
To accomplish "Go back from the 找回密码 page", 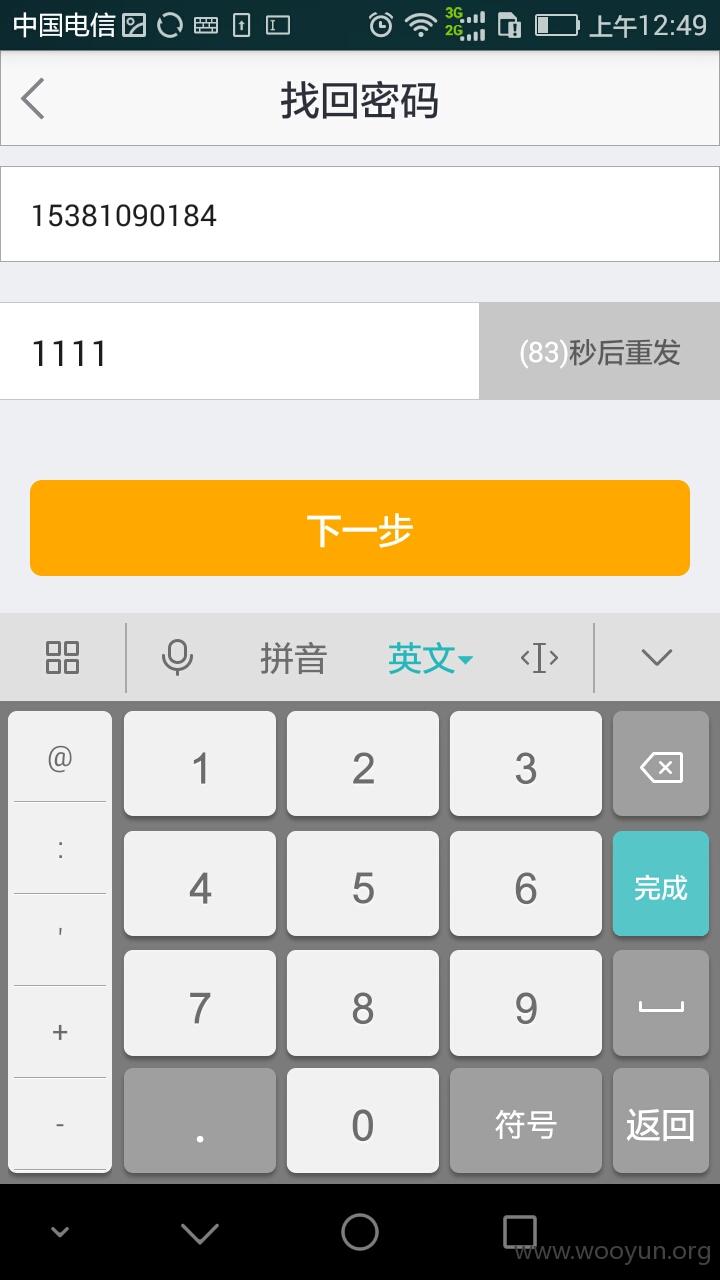I will click(33, 99).
